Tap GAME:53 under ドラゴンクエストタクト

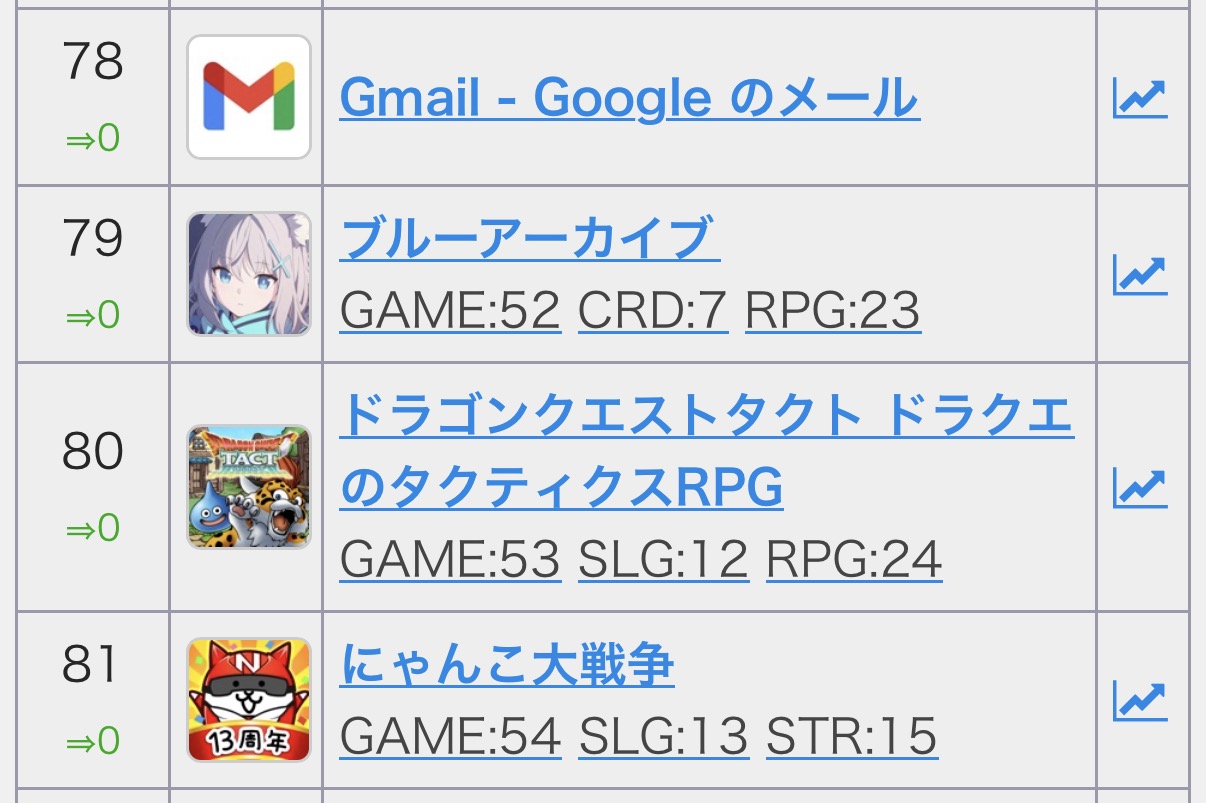[450, 559]
